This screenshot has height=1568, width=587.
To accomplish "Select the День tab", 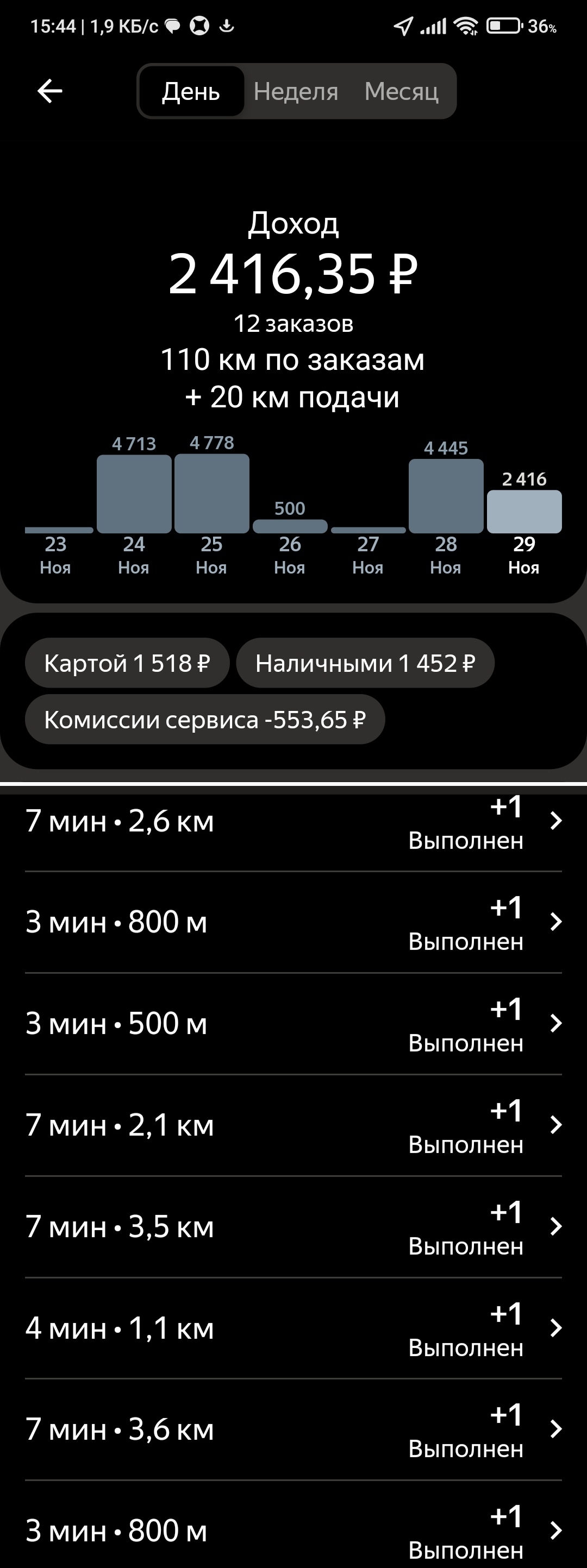I will [191, 91].
